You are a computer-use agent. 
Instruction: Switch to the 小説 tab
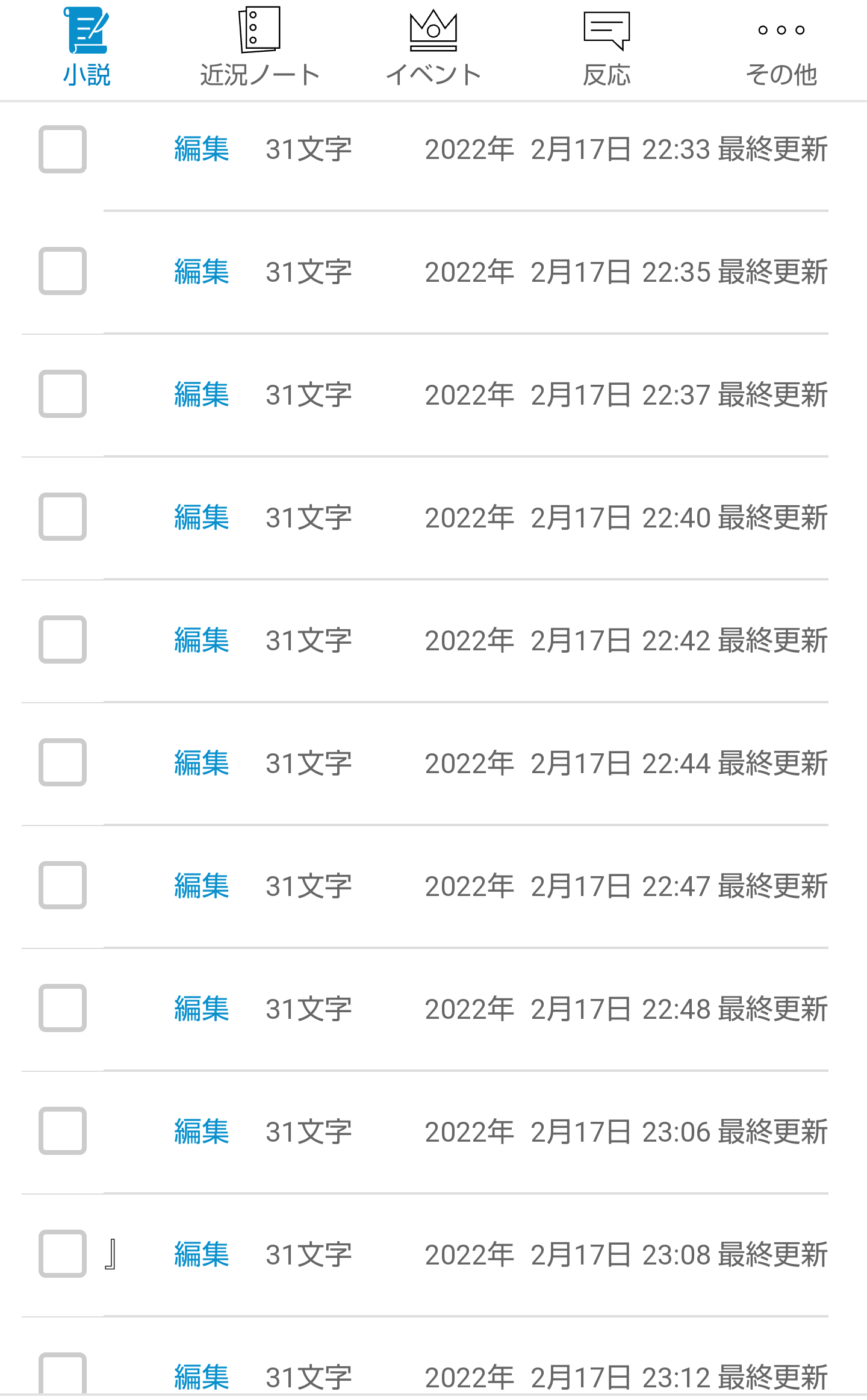(87, 48)
